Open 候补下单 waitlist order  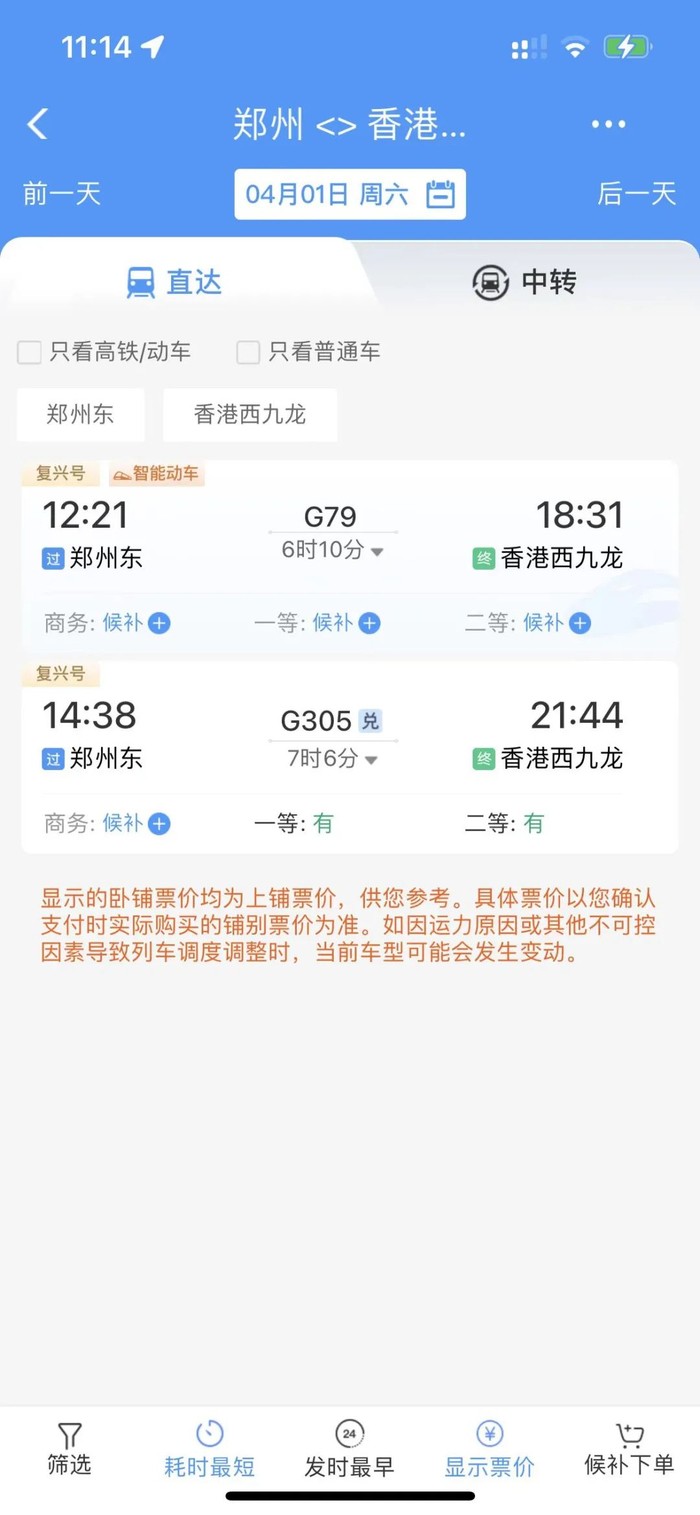(x=630, y=1449)
